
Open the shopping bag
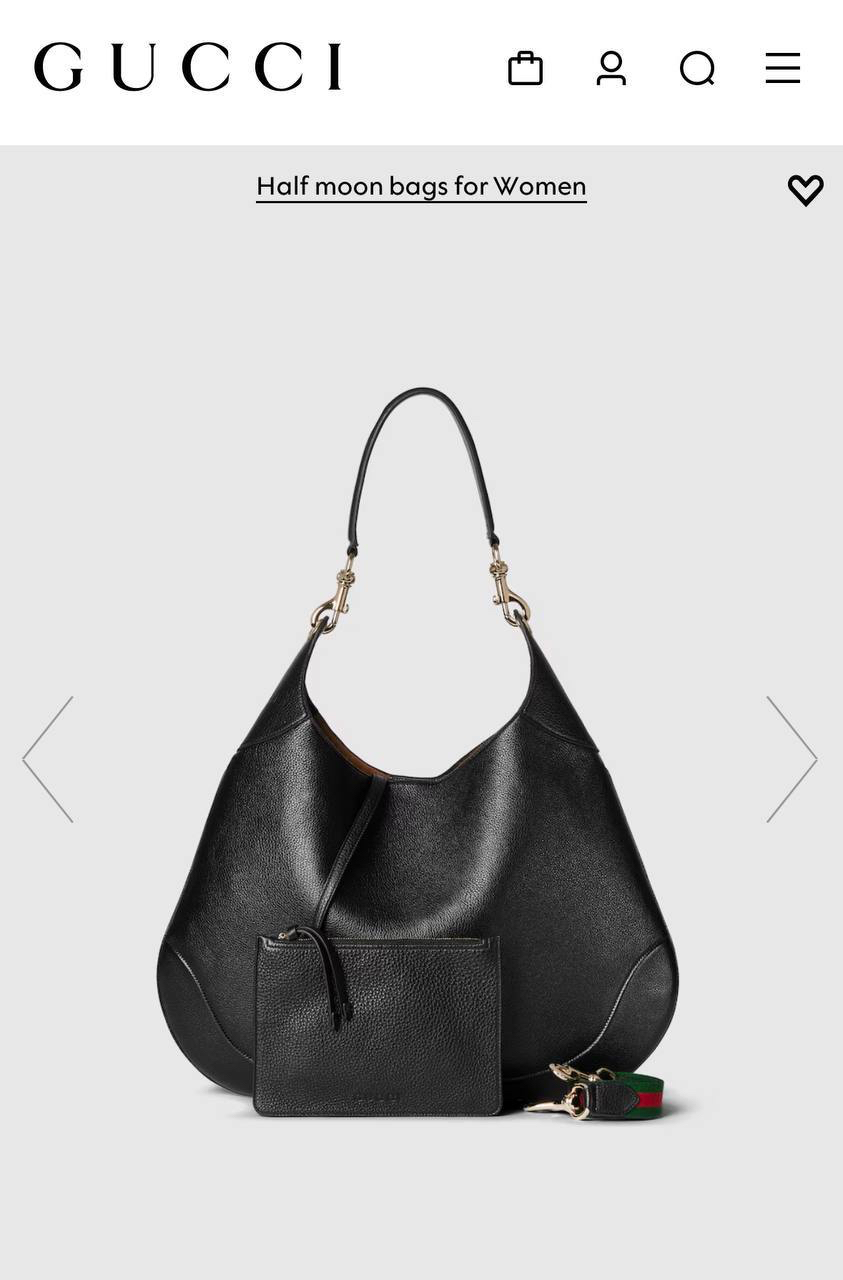[525, 68]
